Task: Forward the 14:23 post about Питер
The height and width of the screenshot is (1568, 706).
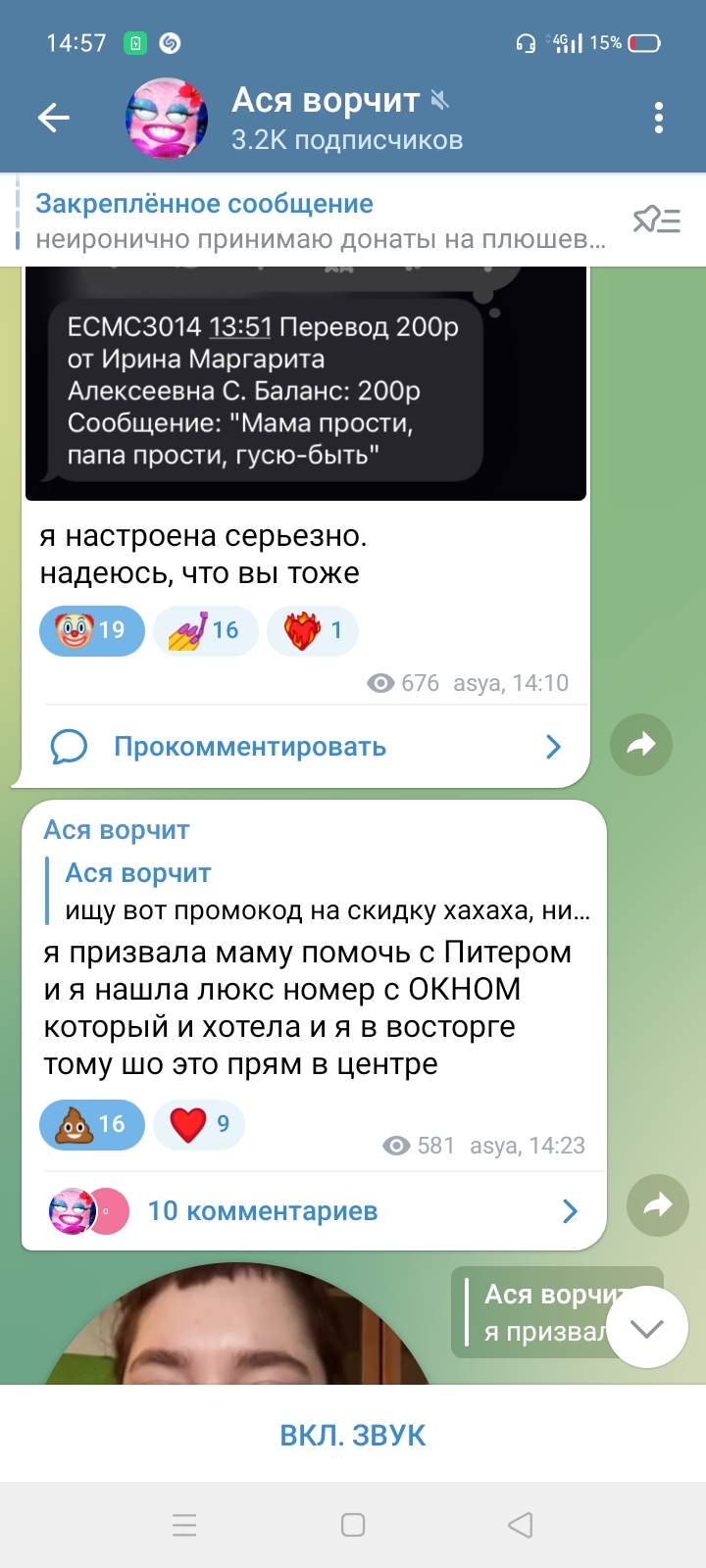Action: (657, 1204)
